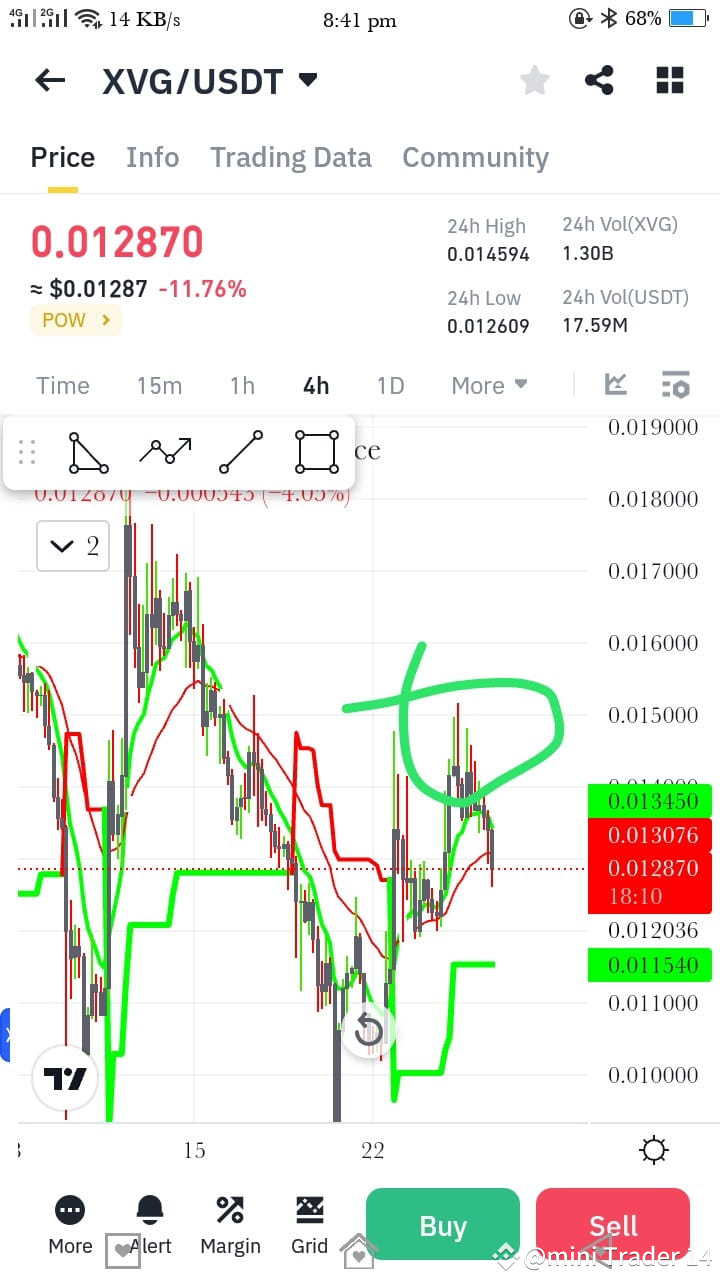Open the Community tab
The image size is (720, 1280).
(x=475, y=157)
